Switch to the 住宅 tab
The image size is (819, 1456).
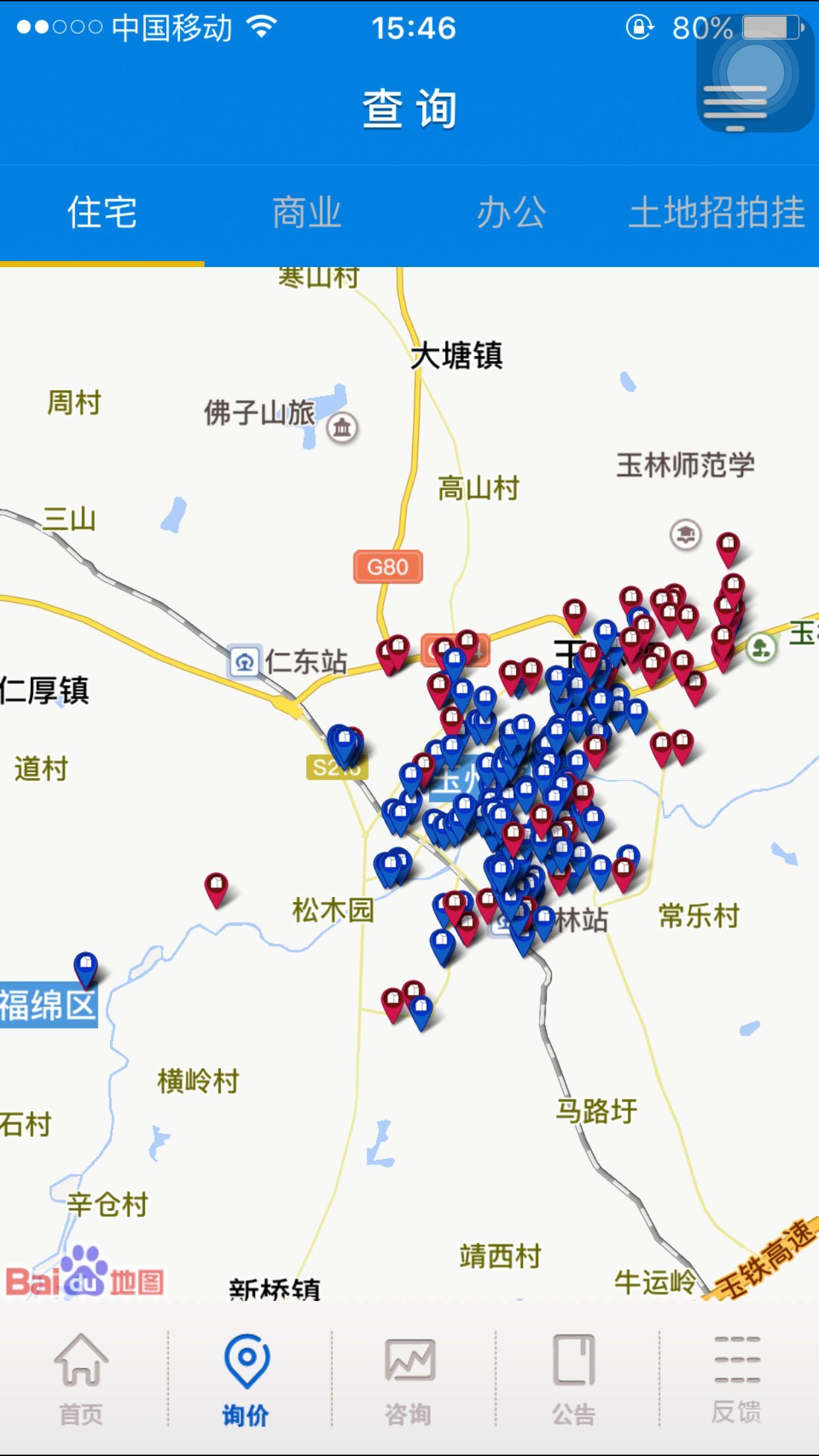click(102, 214)
